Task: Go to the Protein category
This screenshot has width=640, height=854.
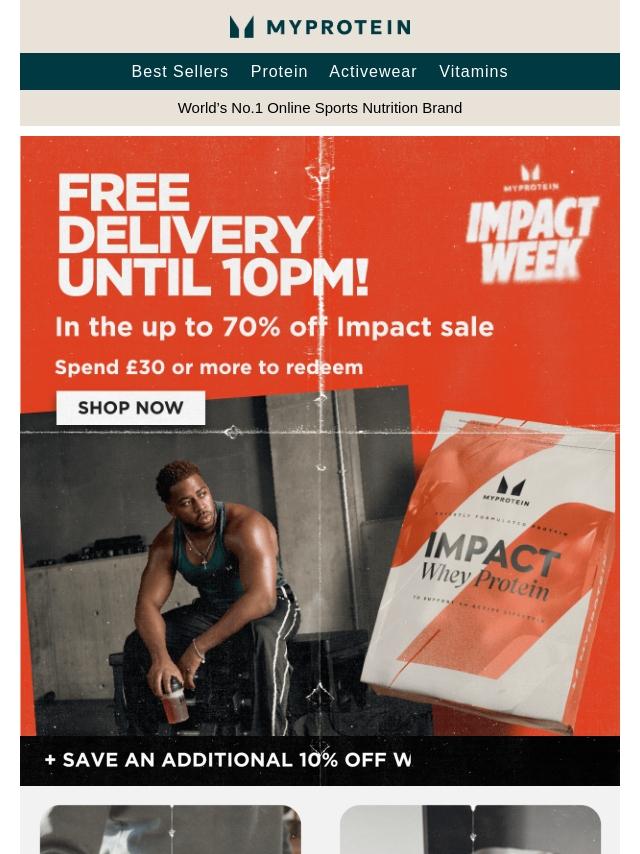Action: pos(279,72)
